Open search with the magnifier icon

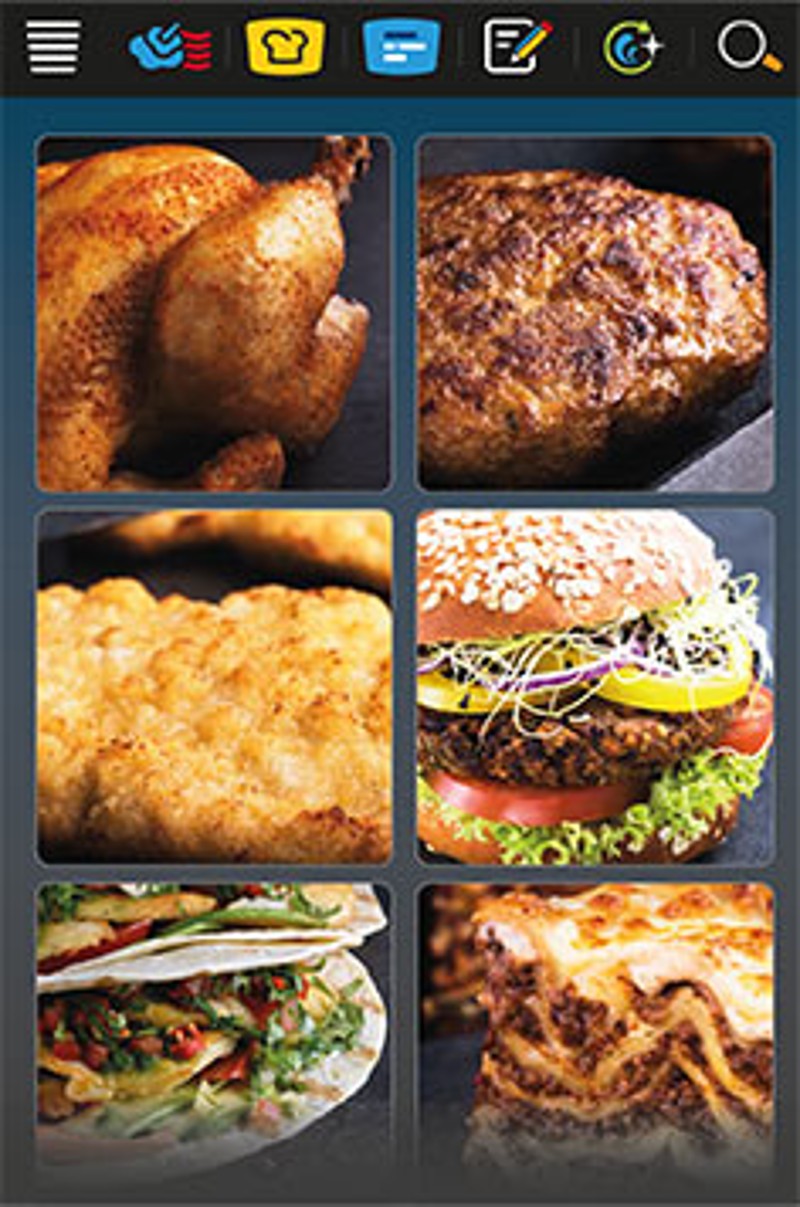749,47
